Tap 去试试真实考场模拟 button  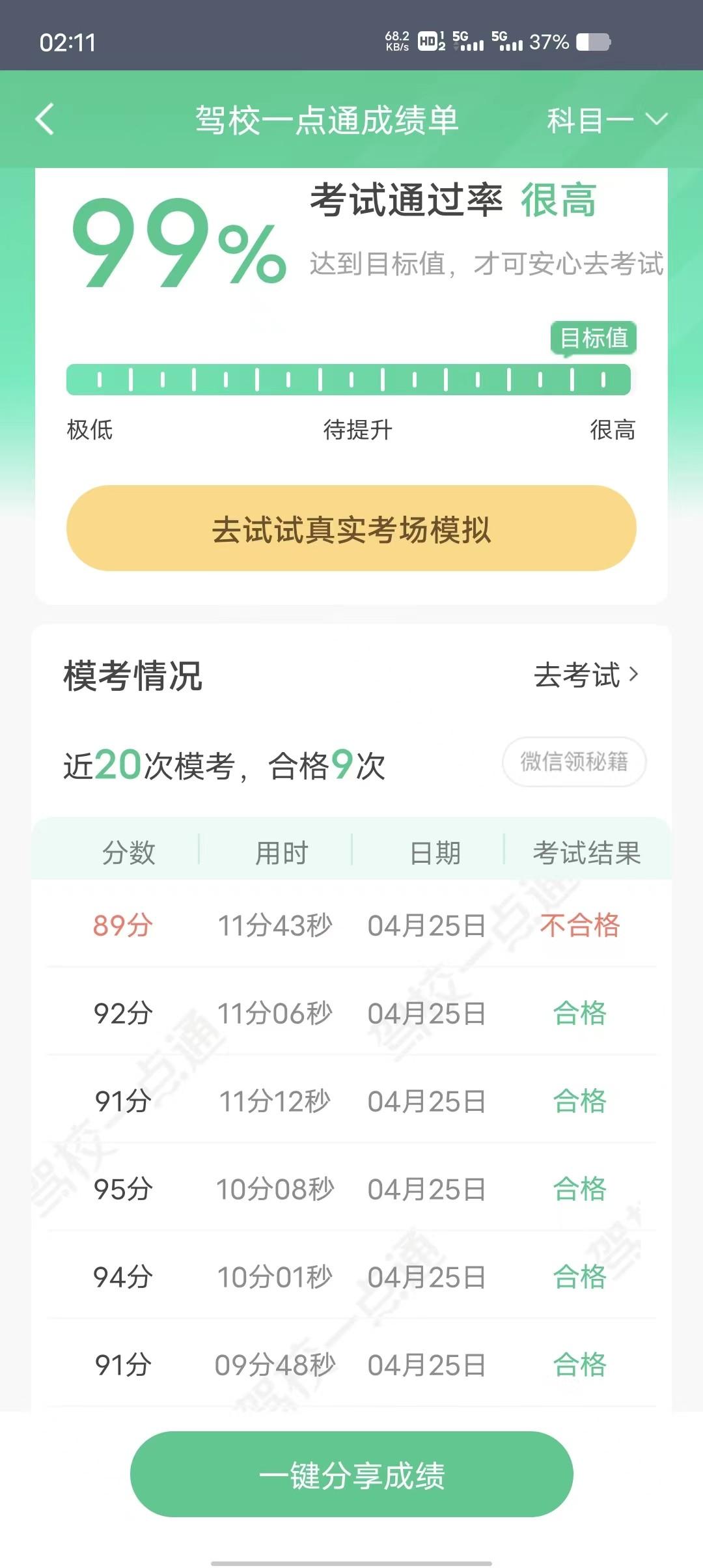(x=351, y=528)
